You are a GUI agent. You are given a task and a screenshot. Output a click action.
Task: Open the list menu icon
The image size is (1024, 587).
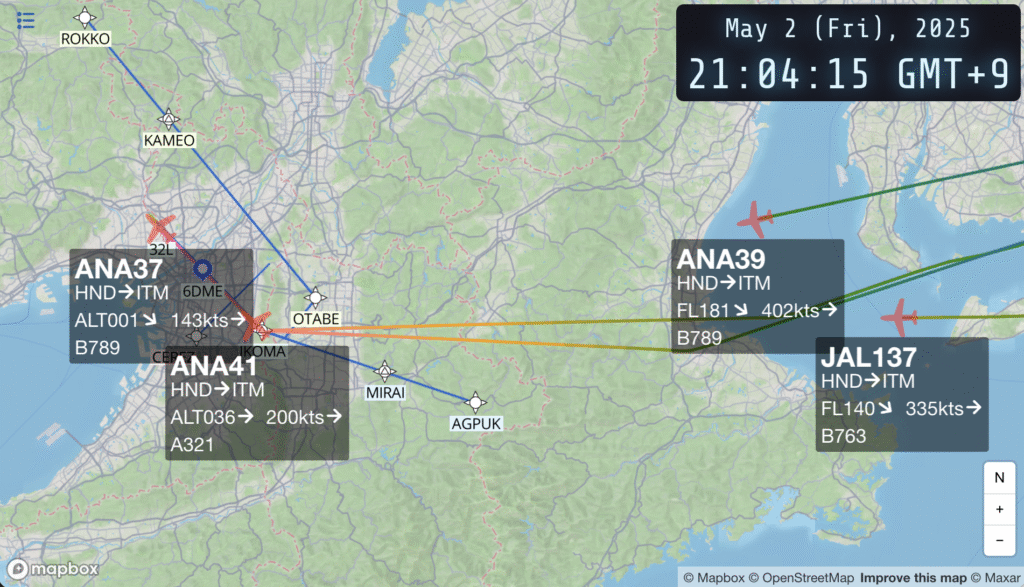pos(26,20)
